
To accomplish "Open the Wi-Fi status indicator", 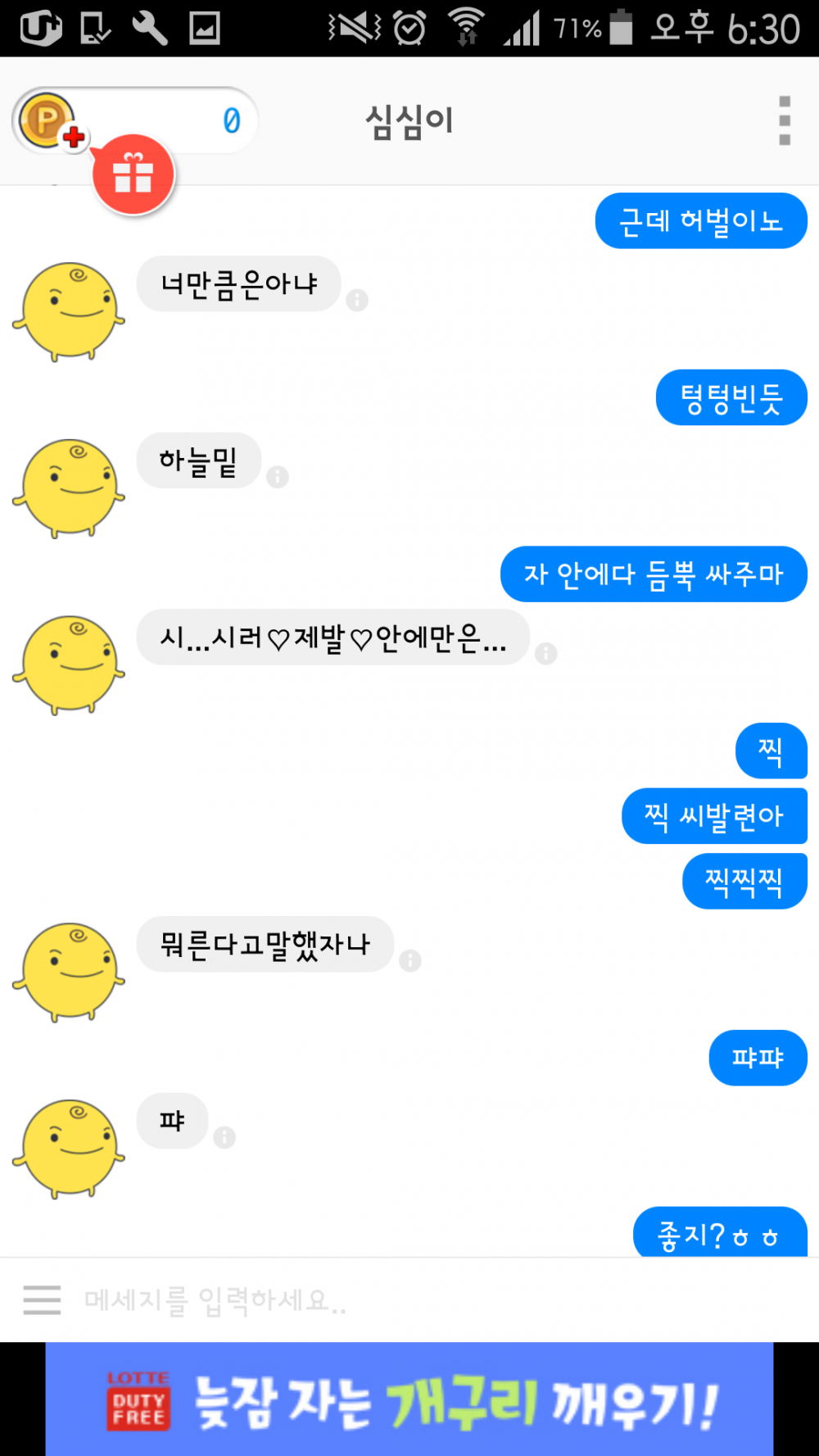I will click(x=465, y=27).
